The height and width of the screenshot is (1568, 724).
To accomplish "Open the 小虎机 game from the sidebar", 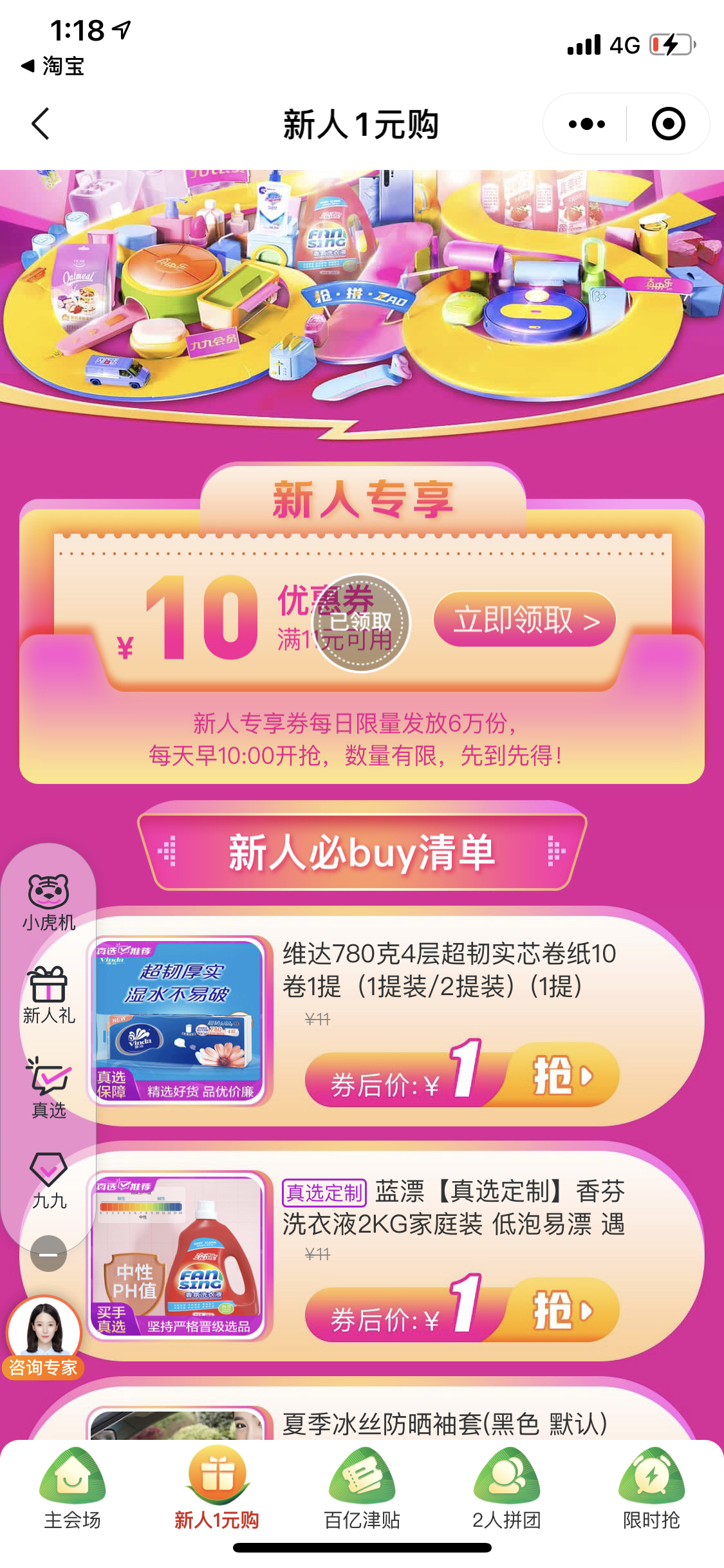I will (x=49, y=904).
